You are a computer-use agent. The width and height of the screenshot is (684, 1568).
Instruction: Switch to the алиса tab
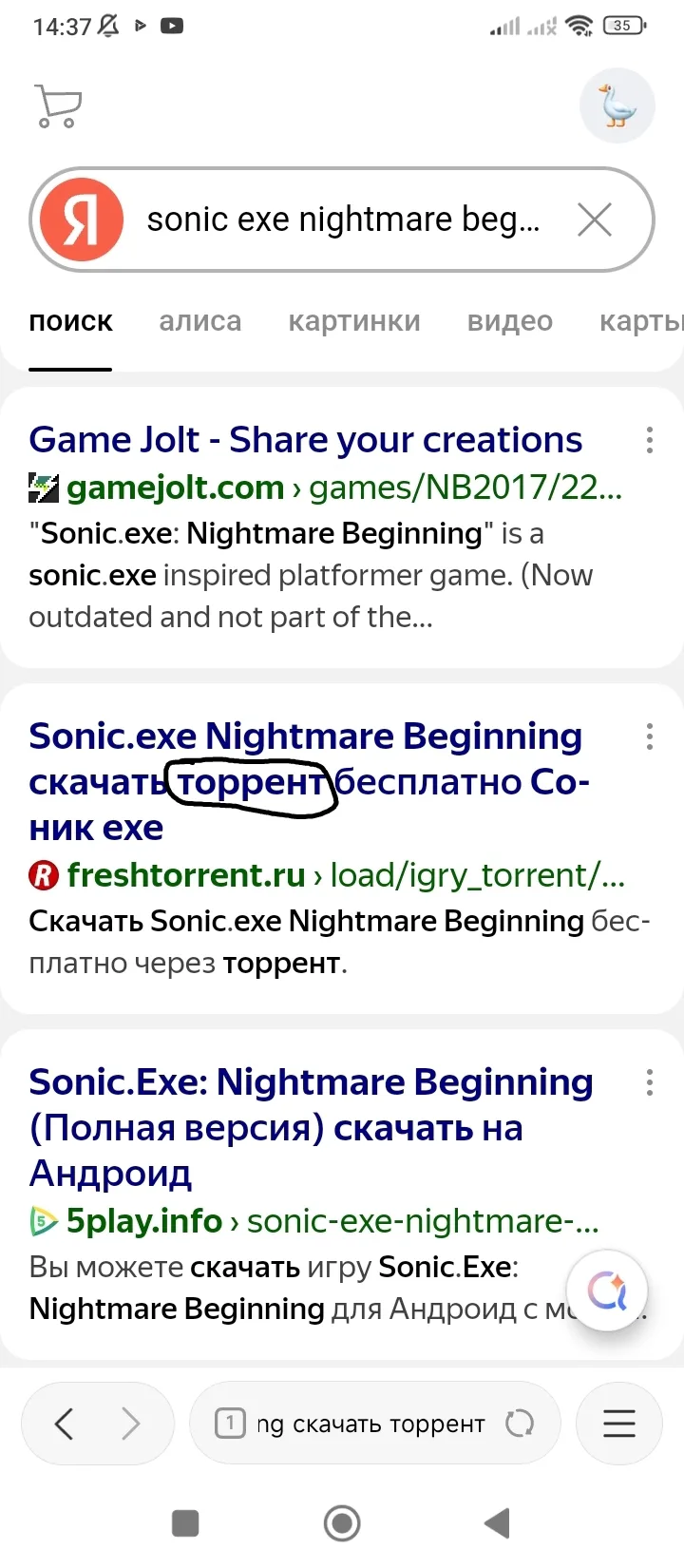tap(199, 321)
